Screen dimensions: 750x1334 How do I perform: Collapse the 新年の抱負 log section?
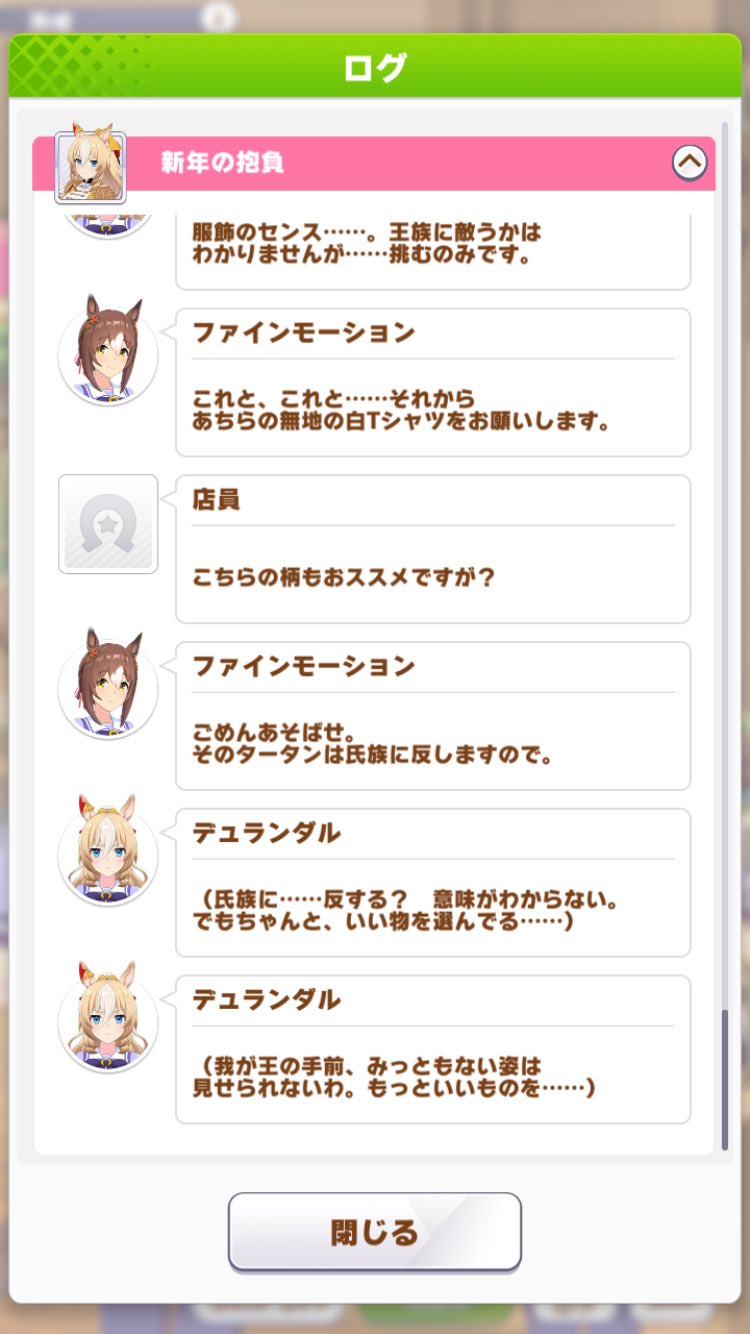tap(689, 162)
